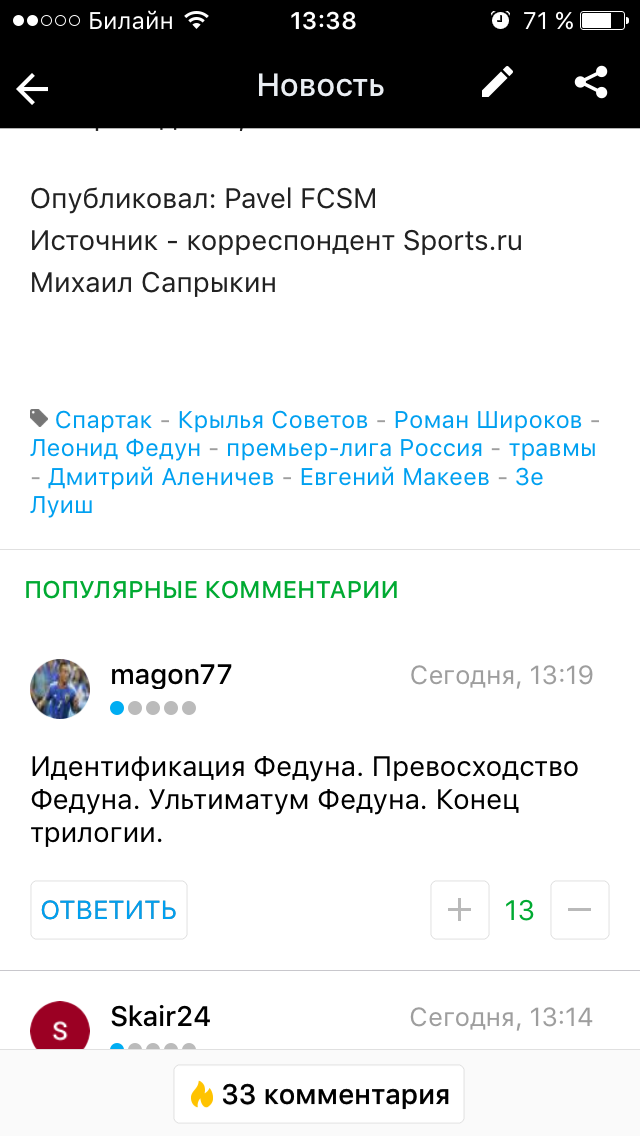Share this news article

click(x=591, y=84)
